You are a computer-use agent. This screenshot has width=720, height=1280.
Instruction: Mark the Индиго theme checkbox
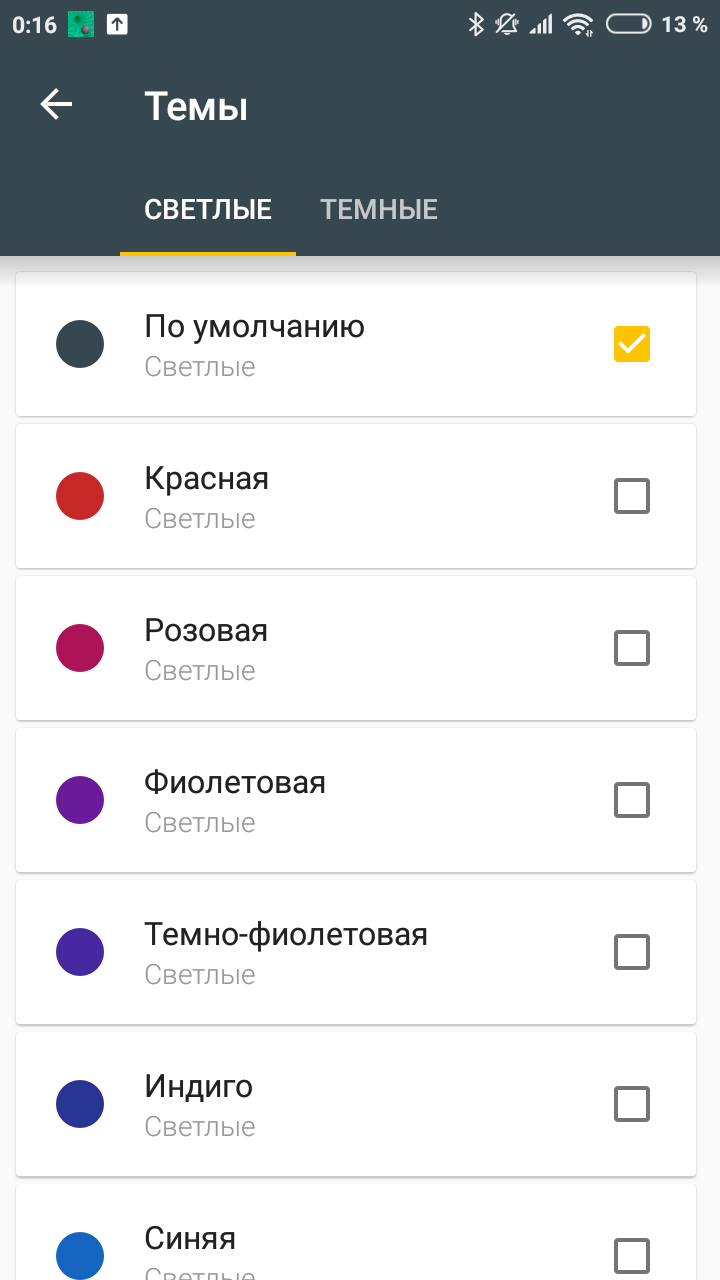coord(632,1104)
